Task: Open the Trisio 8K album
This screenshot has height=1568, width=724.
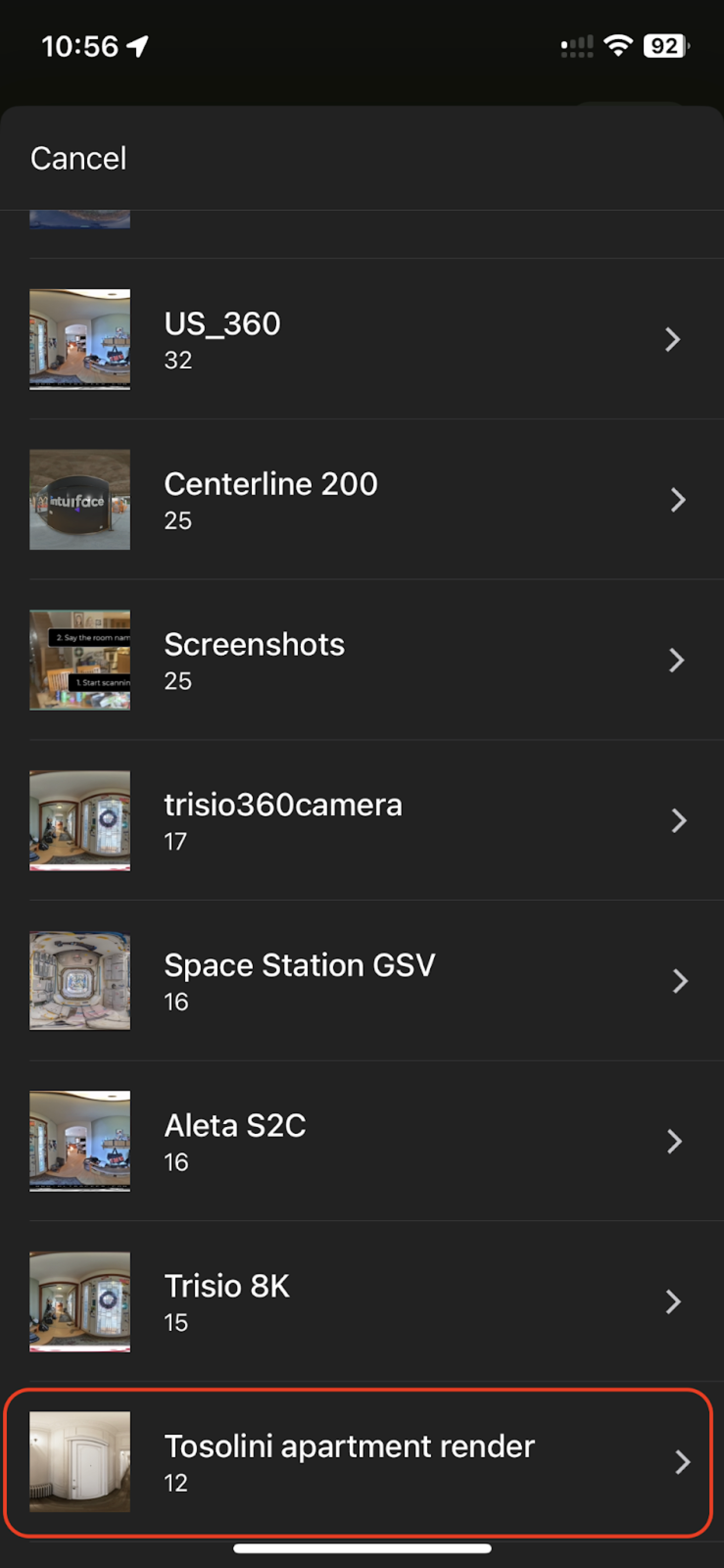Action: pyautogui.click(x=362, y=1302)
